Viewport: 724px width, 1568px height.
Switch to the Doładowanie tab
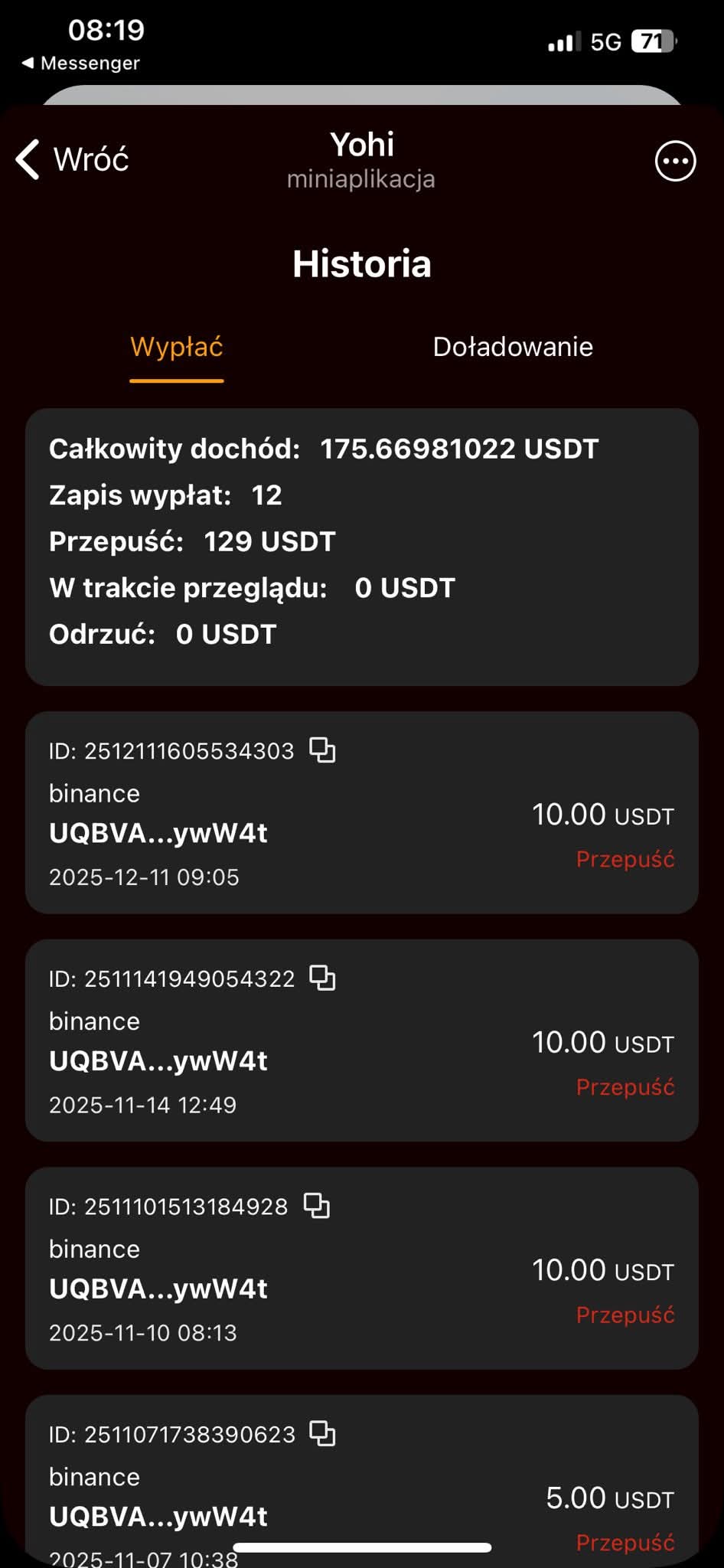pyautogui.click(x=513, y=347)
